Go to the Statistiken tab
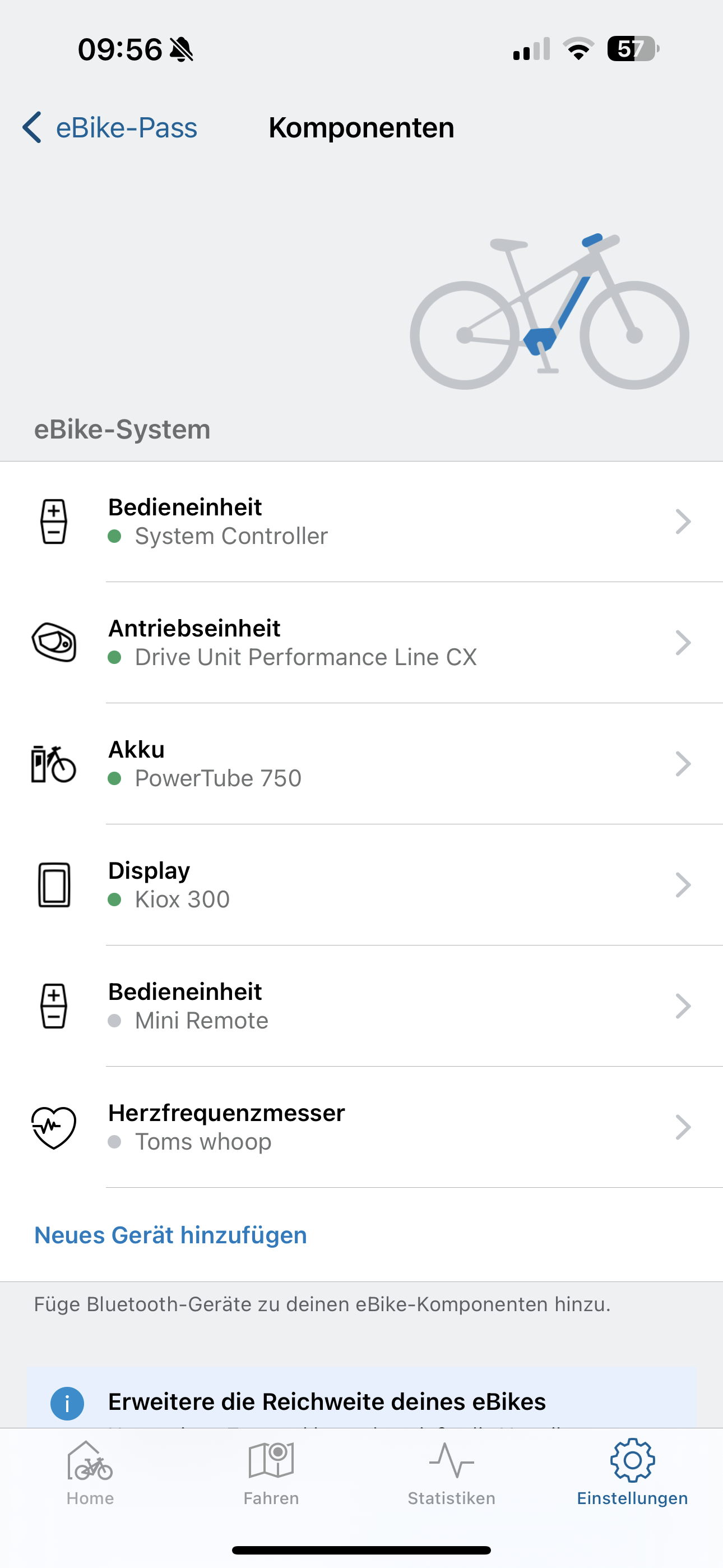The width and height of the screenshot is (723, 1568). (x=452, y=1473)
